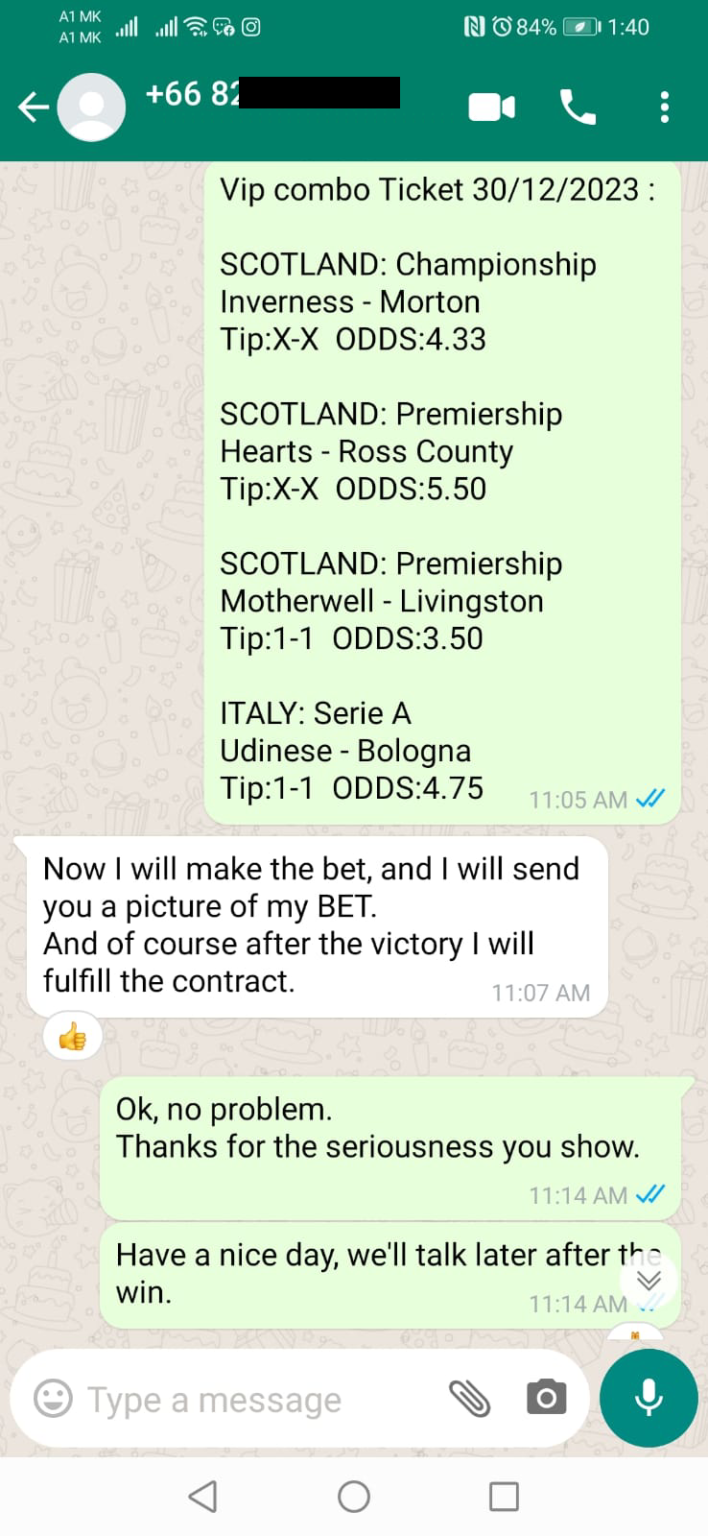This screenshot has width=708, height=1536.
Task: Start a voice call
Action: point(578,107)
